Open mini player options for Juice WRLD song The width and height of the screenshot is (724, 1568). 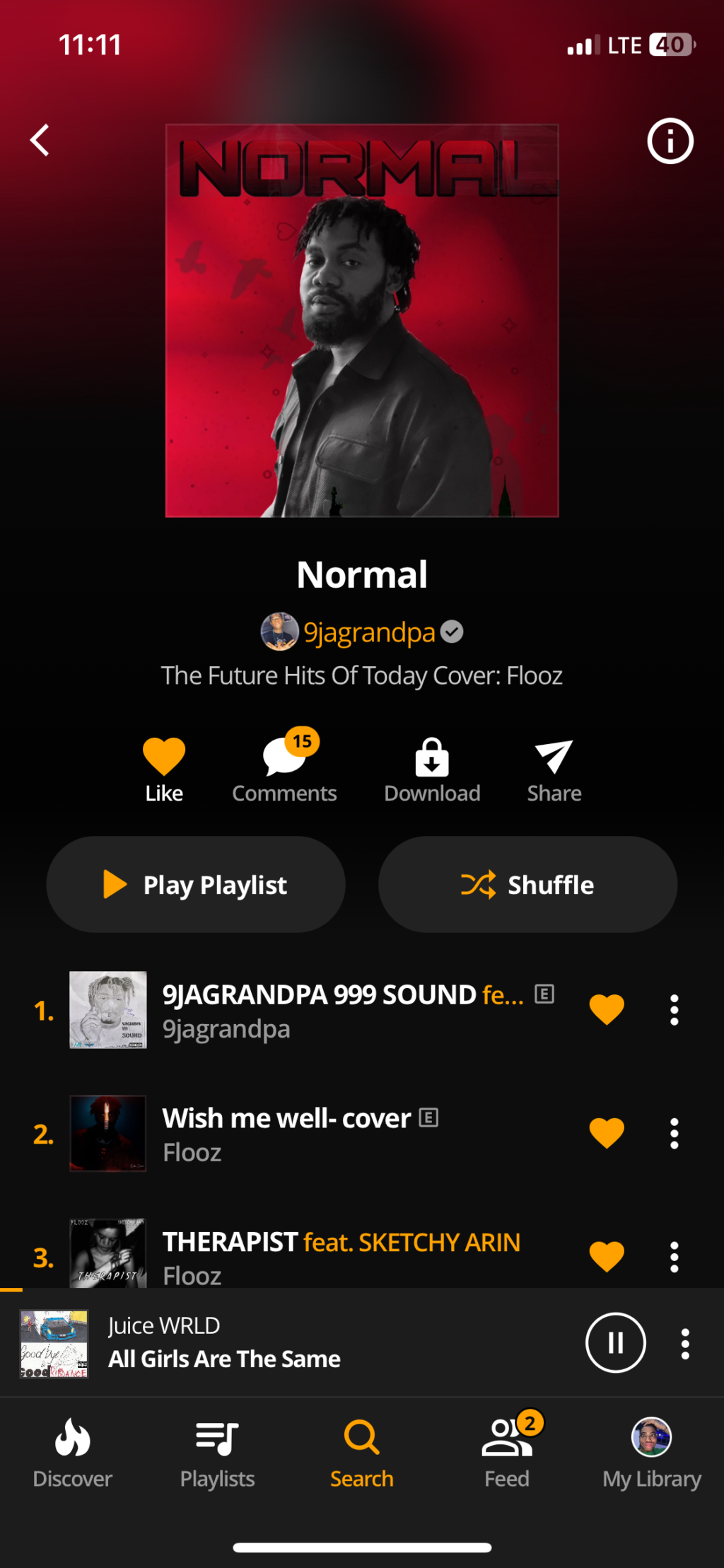point(684,1343)
